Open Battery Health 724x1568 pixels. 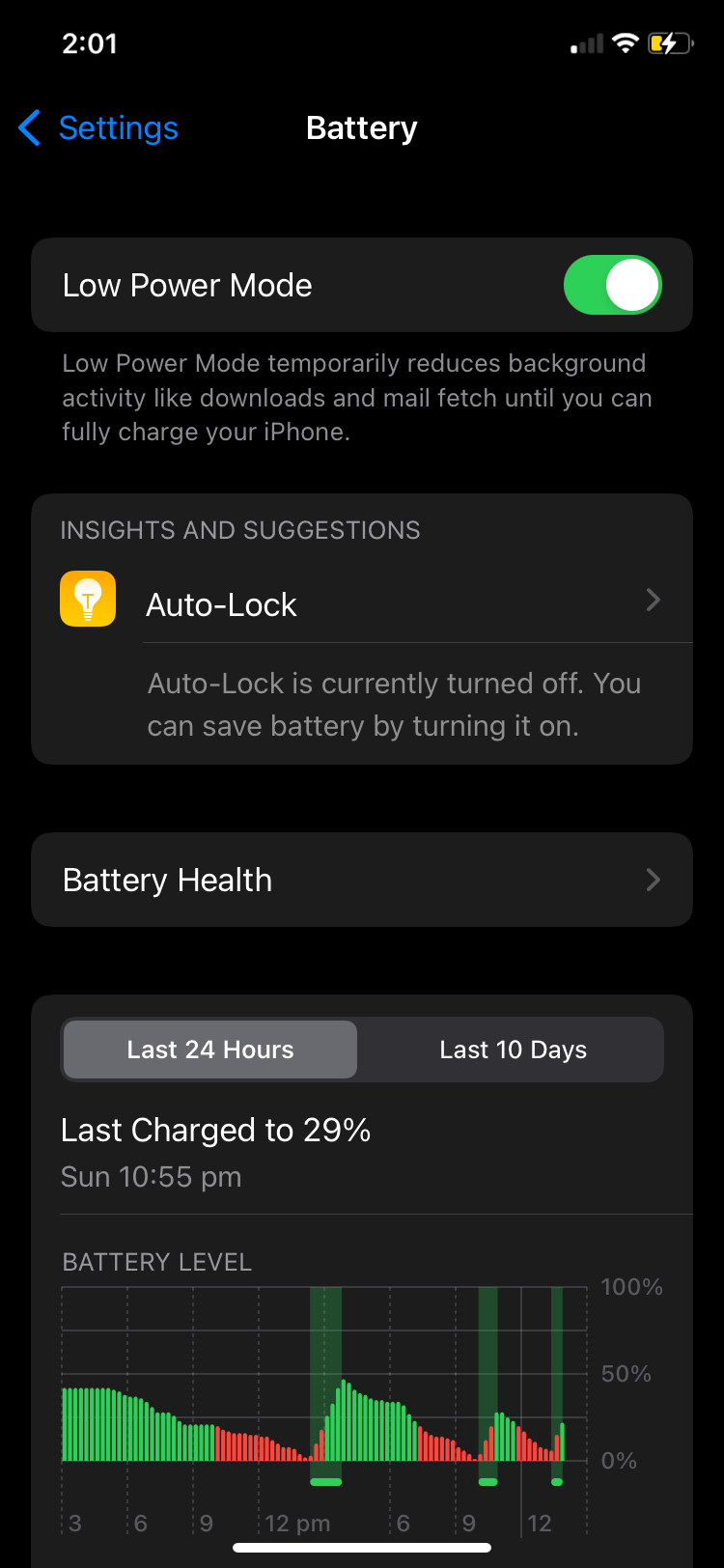(x=362, y=880)
